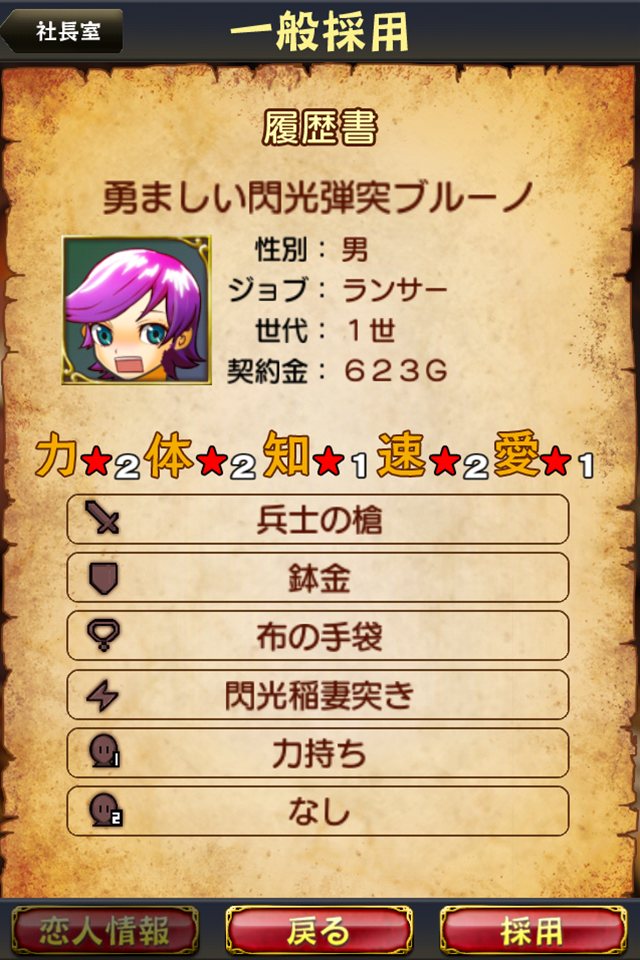This screenshot has width=640, height=960.
Task: Open the 兵士の槍 weapon row
Action: pos(318,520)
